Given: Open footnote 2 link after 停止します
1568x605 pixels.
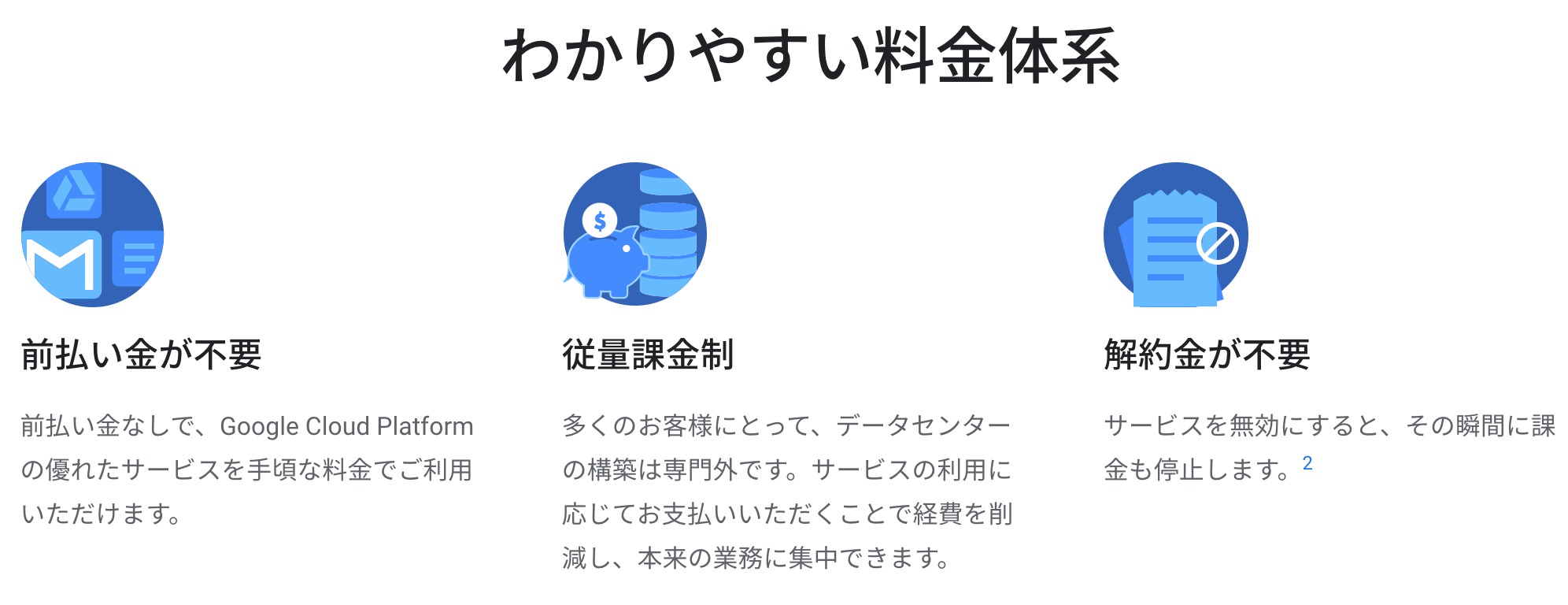Looking at the screenshot, I should point(1307,463).
